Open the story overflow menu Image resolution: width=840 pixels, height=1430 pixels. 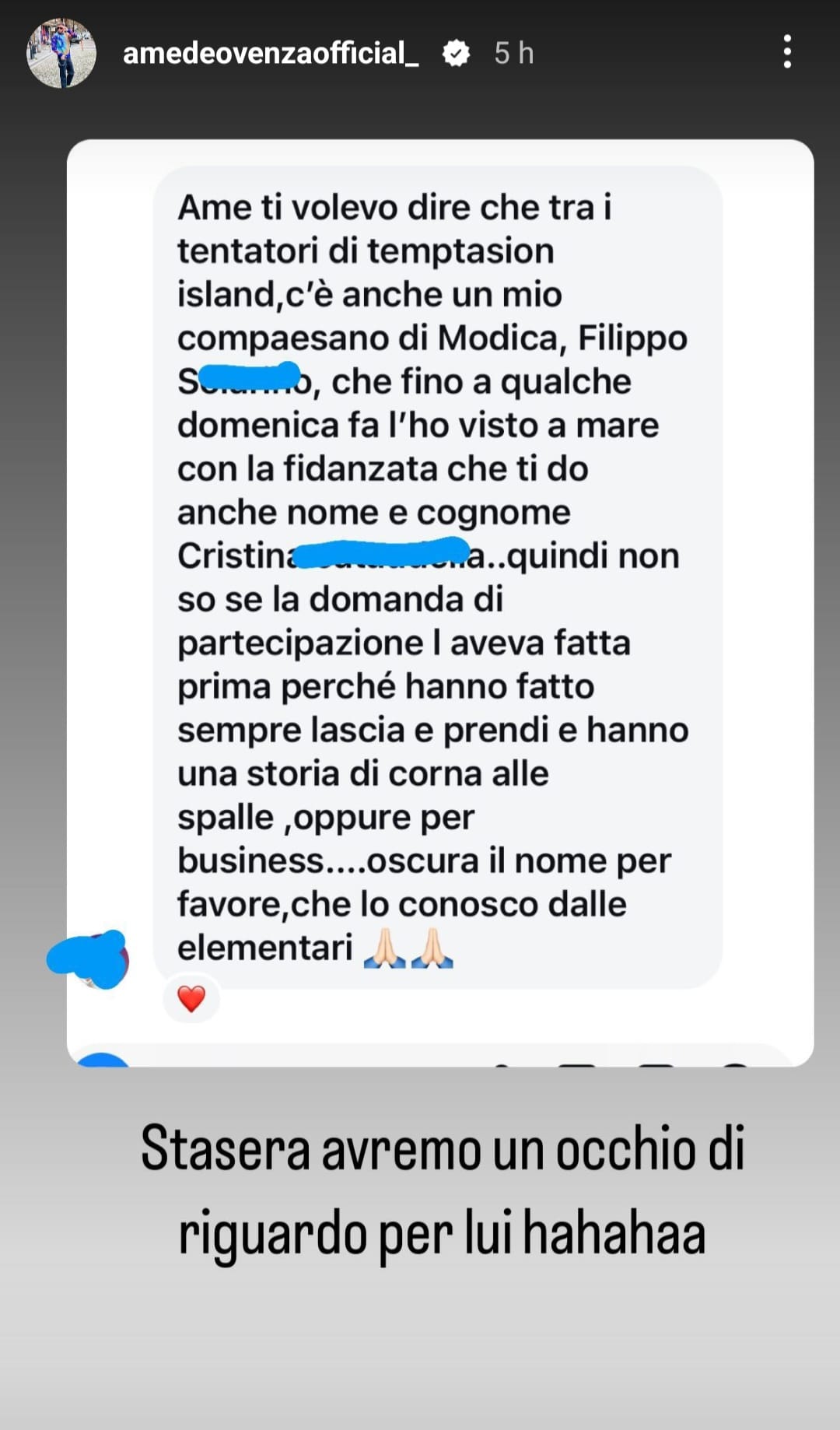[x=787, y=52]
